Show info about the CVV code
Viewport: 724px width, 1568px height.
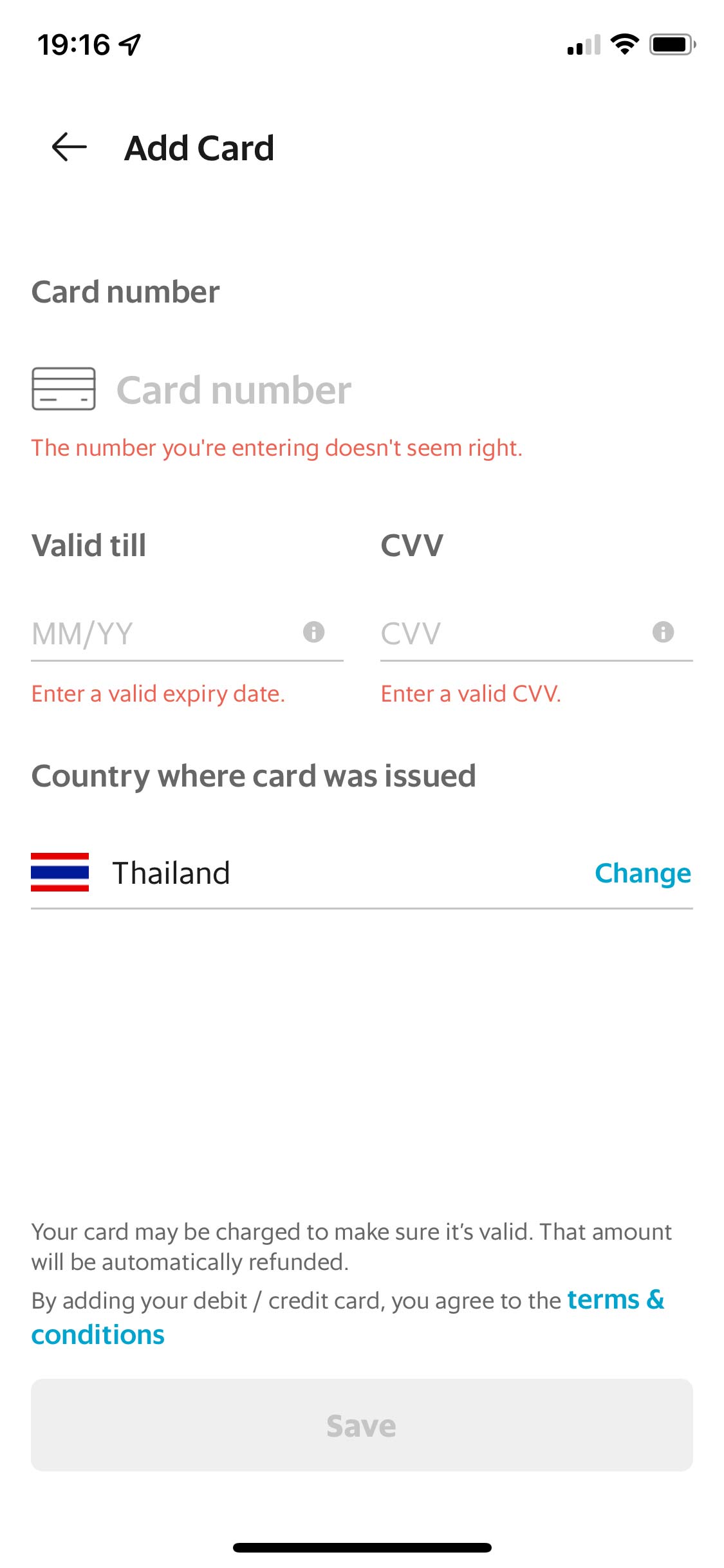coord(663,632)
